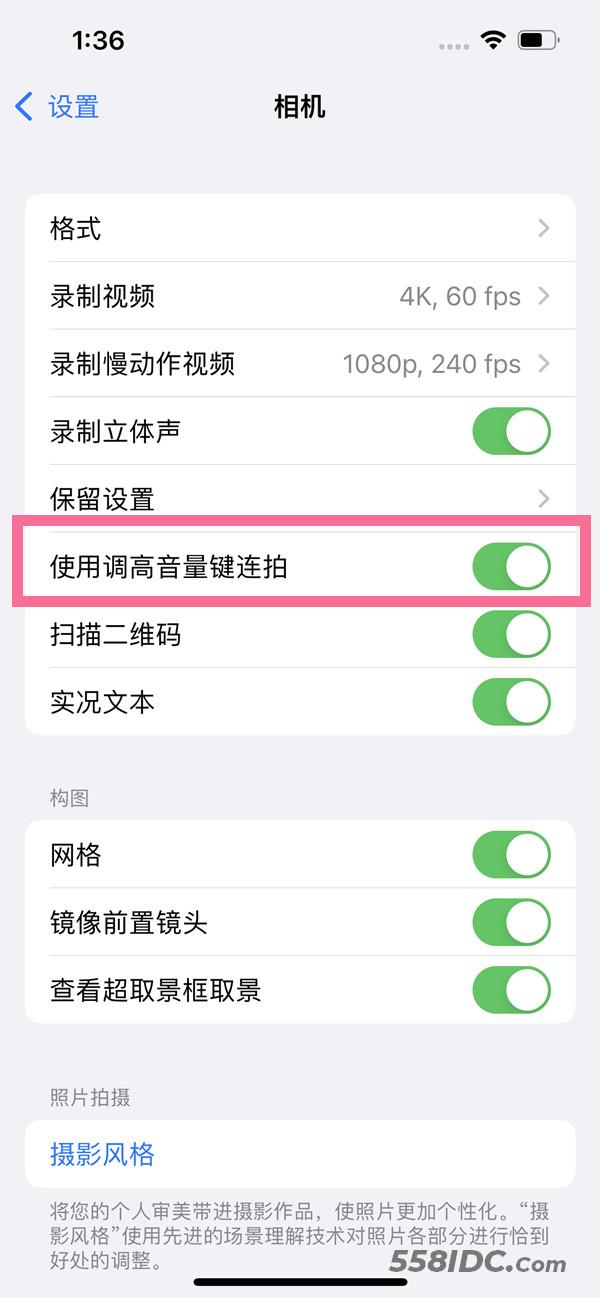600x1298 pixels.
Task: Turn off the 网格 grid switch
Action: click(511, 855)
